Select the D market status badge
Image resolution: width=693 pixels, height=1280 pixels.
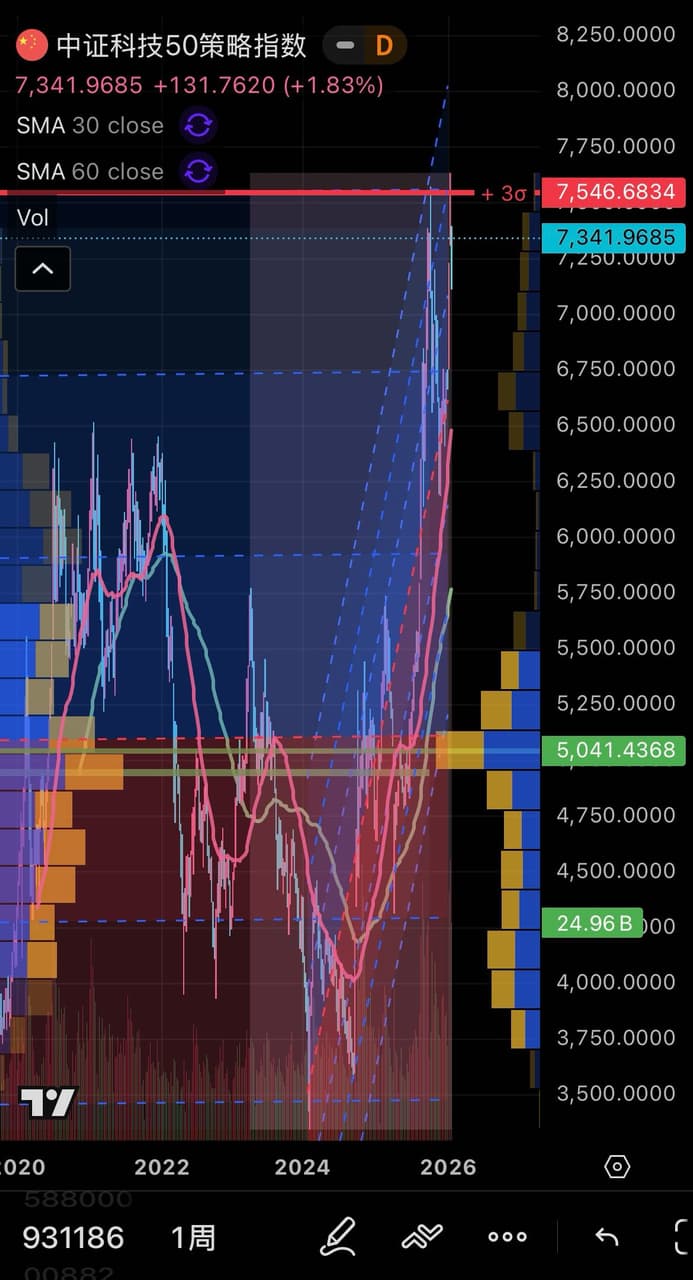pos(384,45)
